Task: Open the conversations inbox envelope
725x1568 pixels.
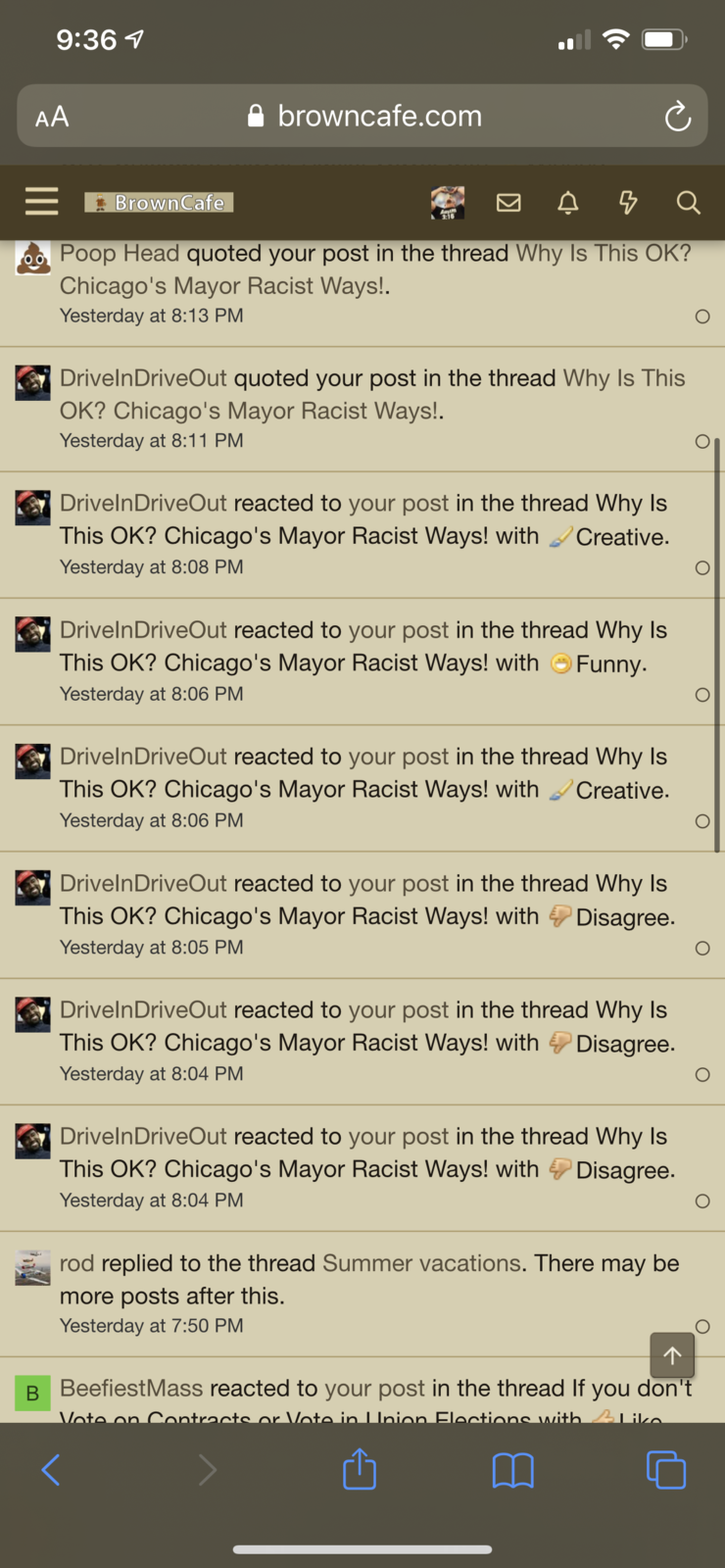Action: 508,203
